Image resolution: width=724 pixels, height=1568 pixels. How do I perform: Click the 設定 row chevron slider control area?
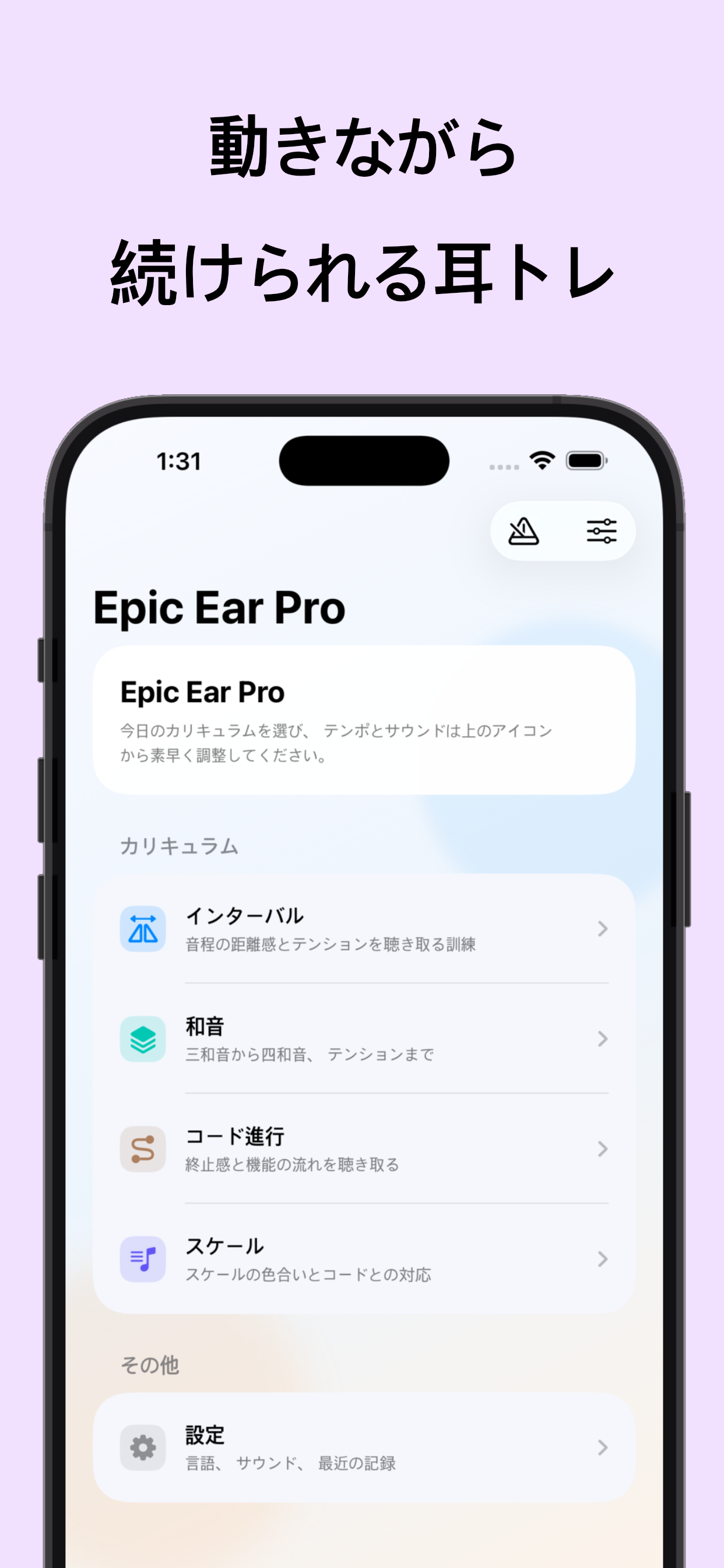[x=603, y=1447]
